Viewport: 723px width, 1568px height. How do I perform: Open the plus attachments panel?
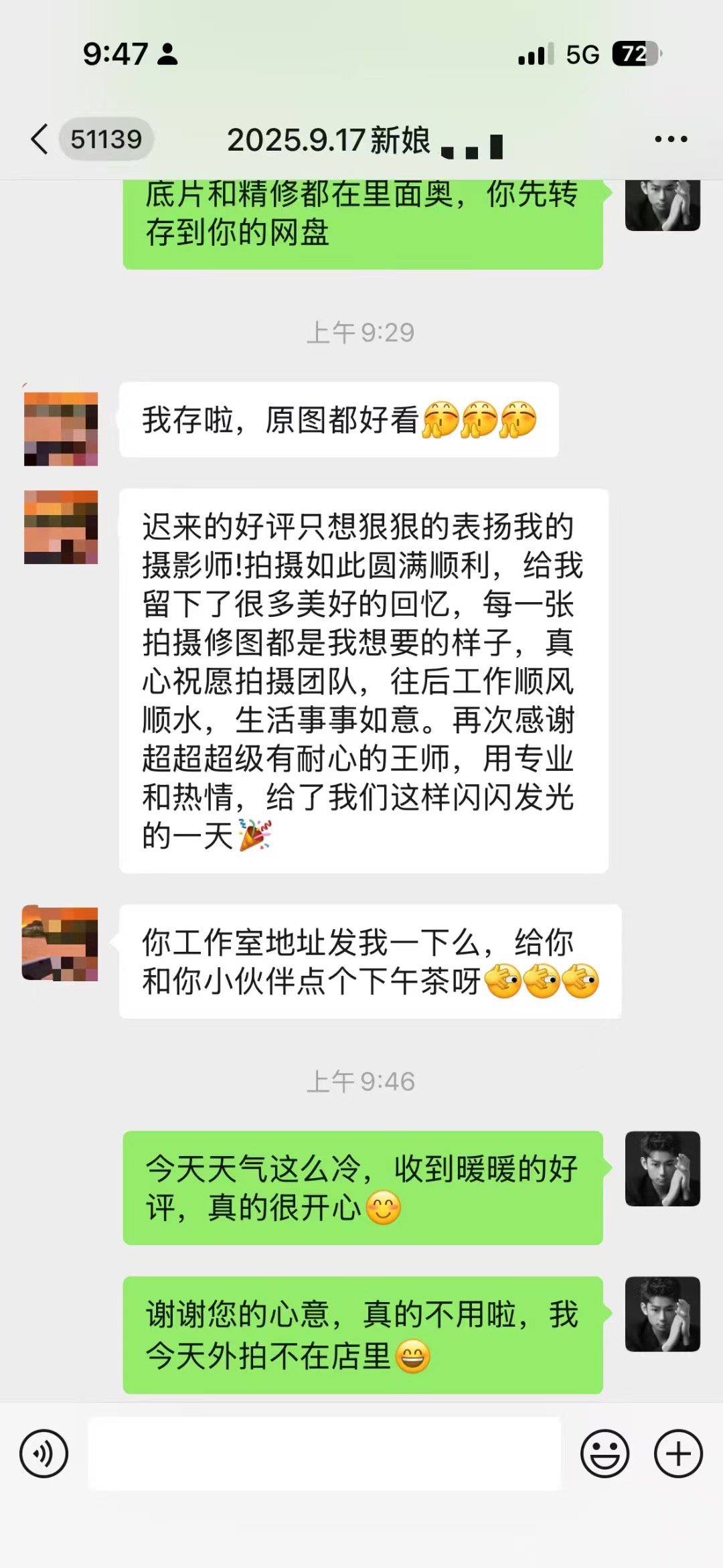click(x=678, y=1453)
